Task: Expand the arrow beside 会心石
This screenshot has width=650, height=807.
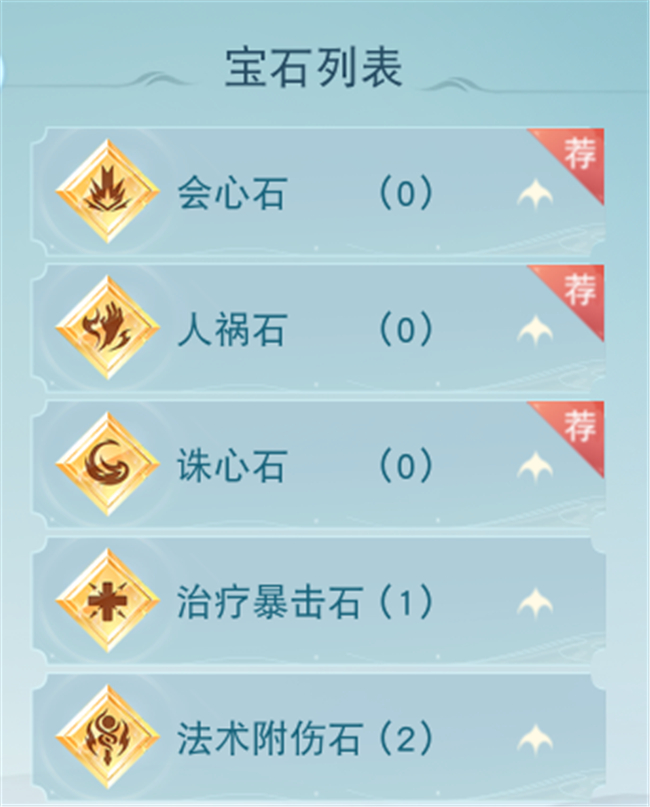Action: 535,195
